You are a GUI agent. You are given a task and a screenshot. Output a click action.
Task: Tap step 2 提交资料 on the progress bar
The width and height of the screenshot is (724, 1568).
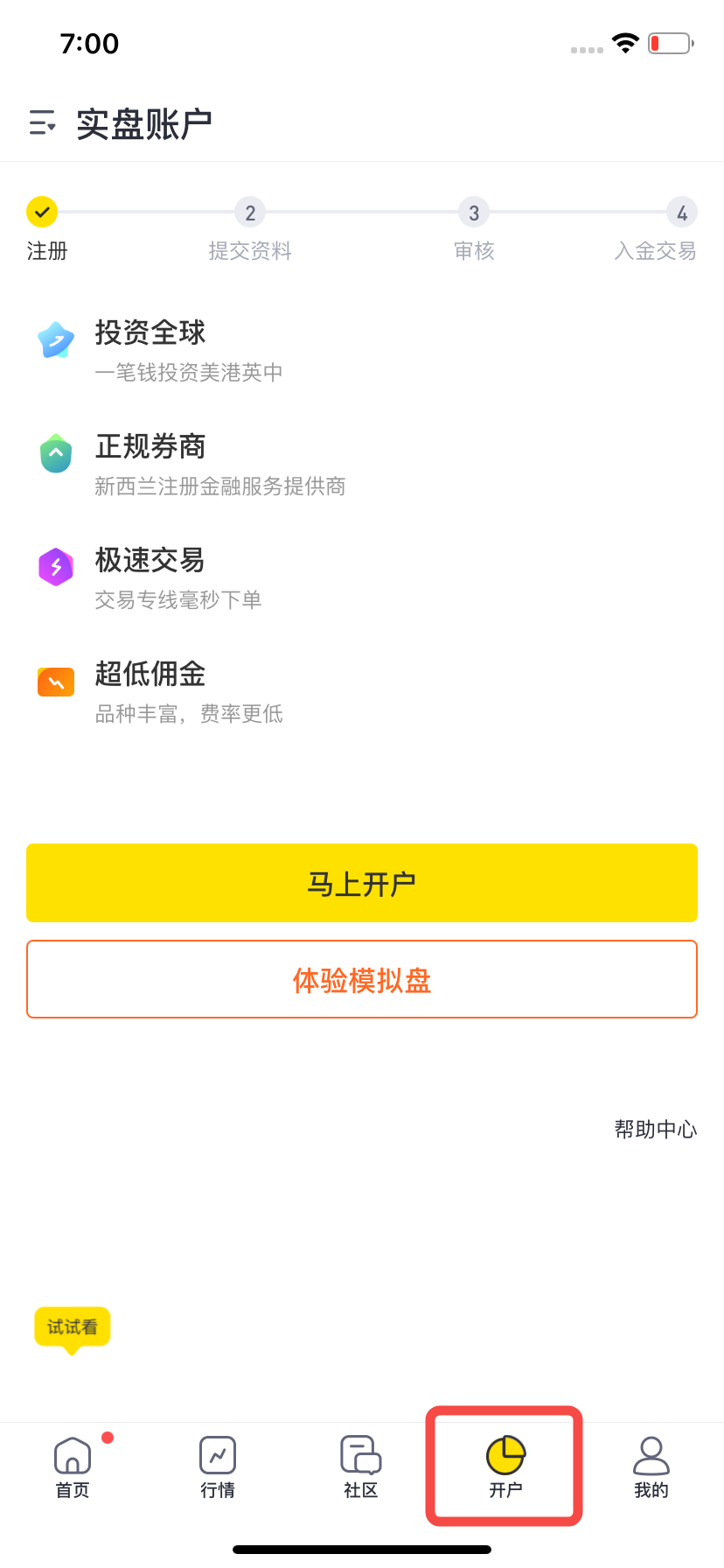(250, 212)
